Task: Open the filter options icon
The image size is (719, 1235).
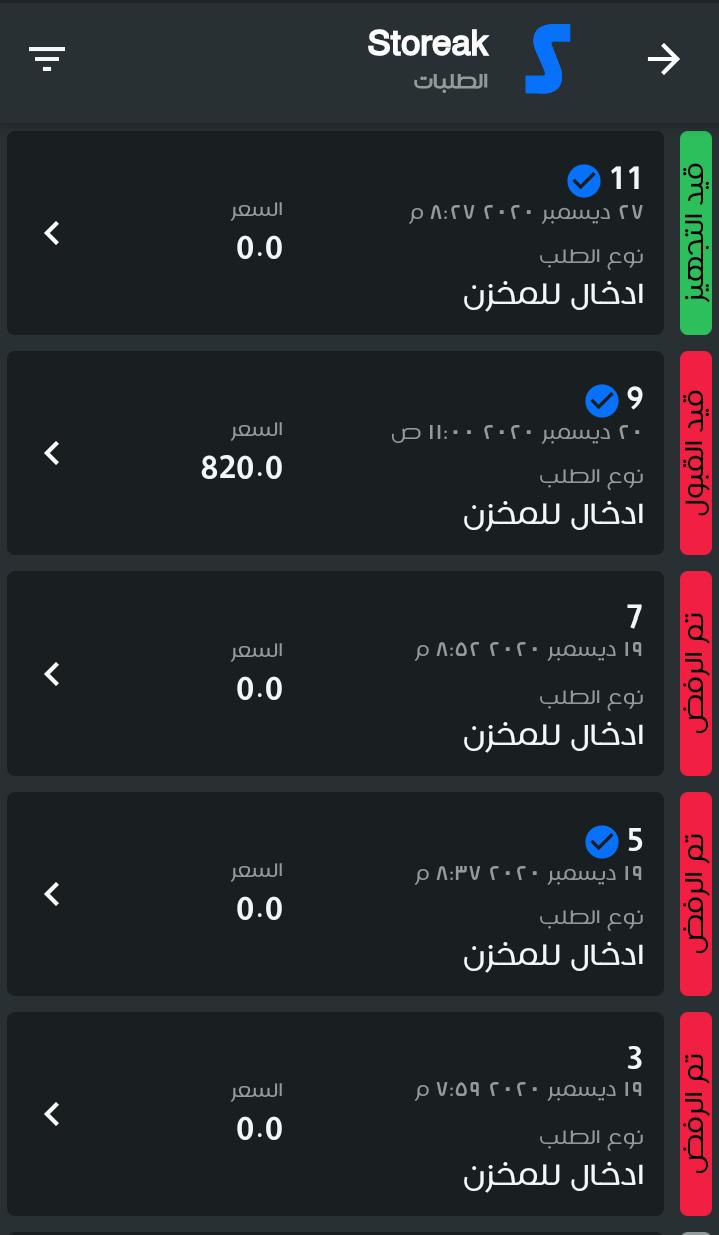Action: (x=48, y=59)
